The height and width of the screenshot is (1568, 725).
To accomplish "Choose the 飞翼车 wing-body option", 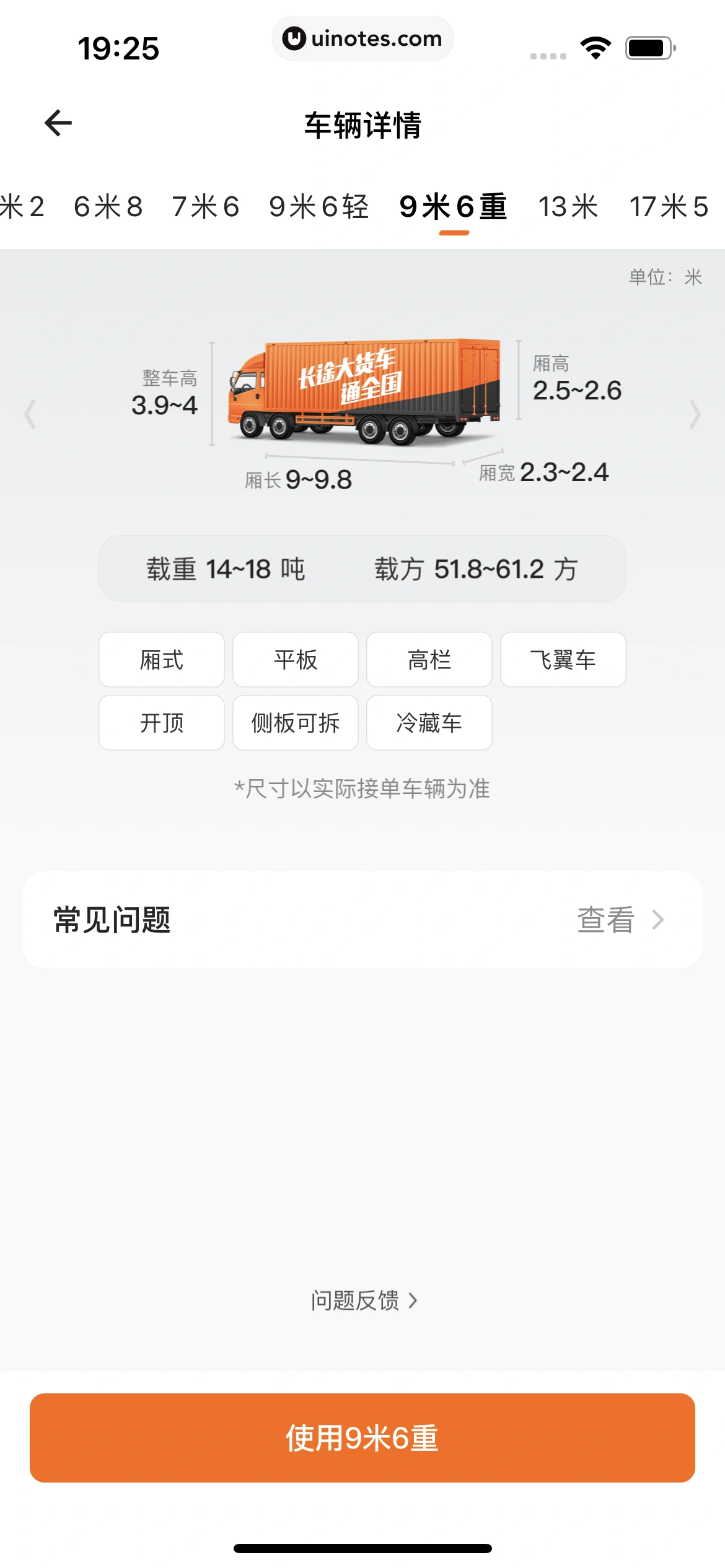I will click(x=563, y=660).
